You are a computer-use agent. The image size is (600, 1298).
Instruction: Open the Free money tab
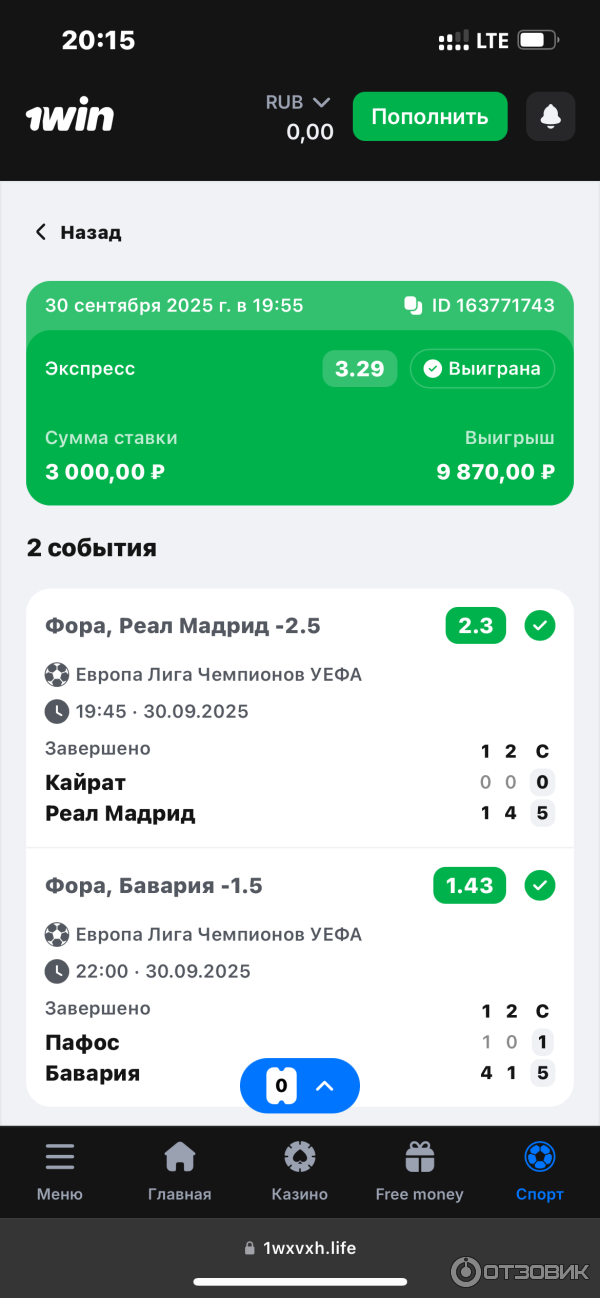[420, 1172]
